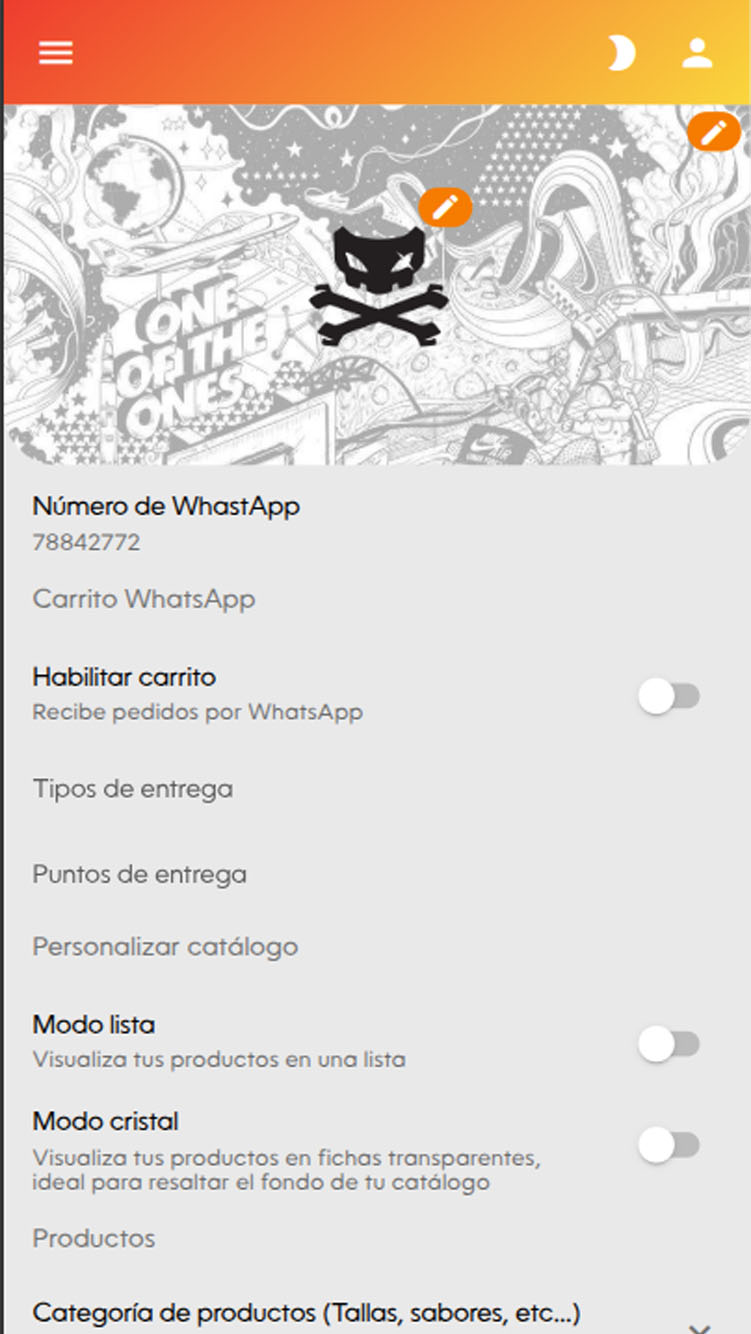Edit the Número de WhastApp field
The height and width of the screenshot is (1334, 751).
point(166,524)
